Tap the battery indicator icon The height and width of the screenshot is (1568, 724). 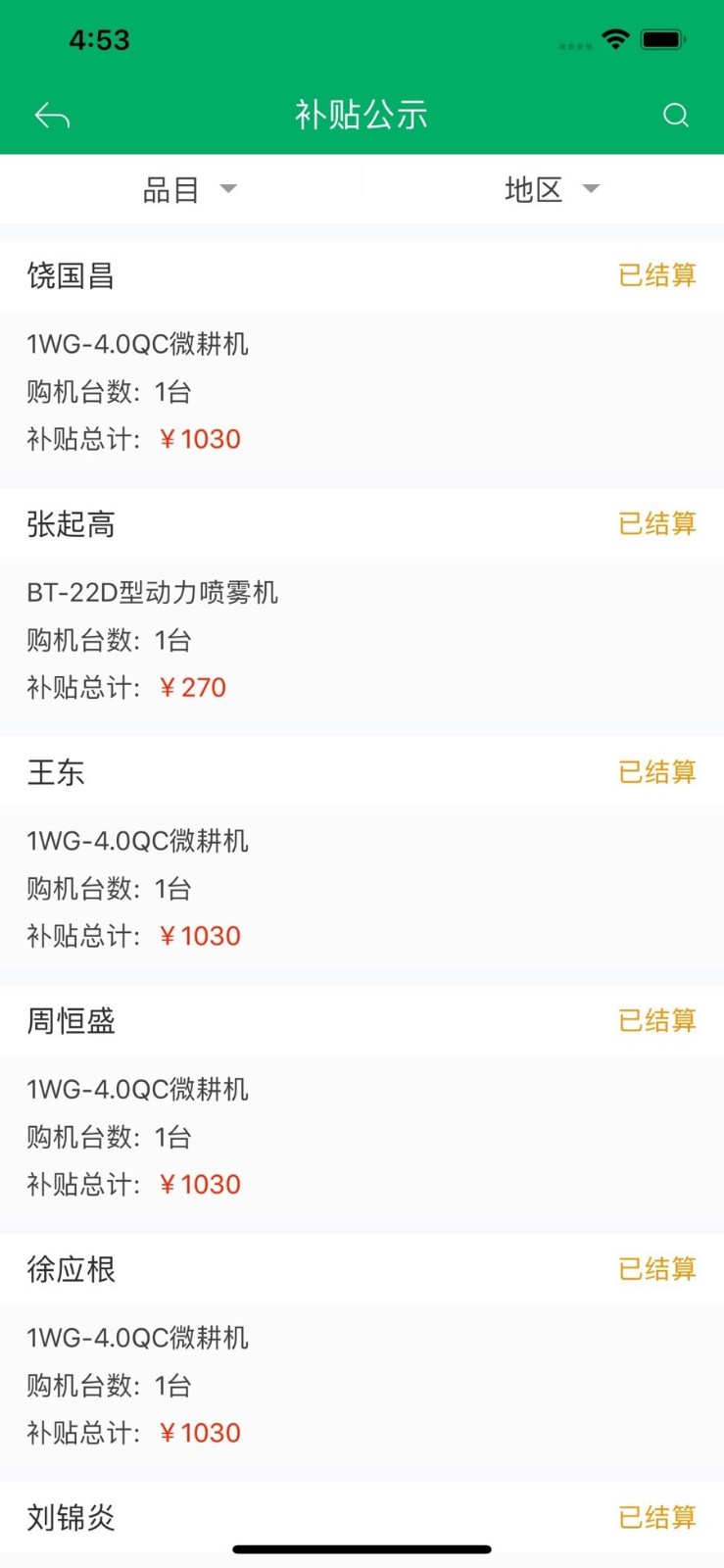tap(662, 38)
